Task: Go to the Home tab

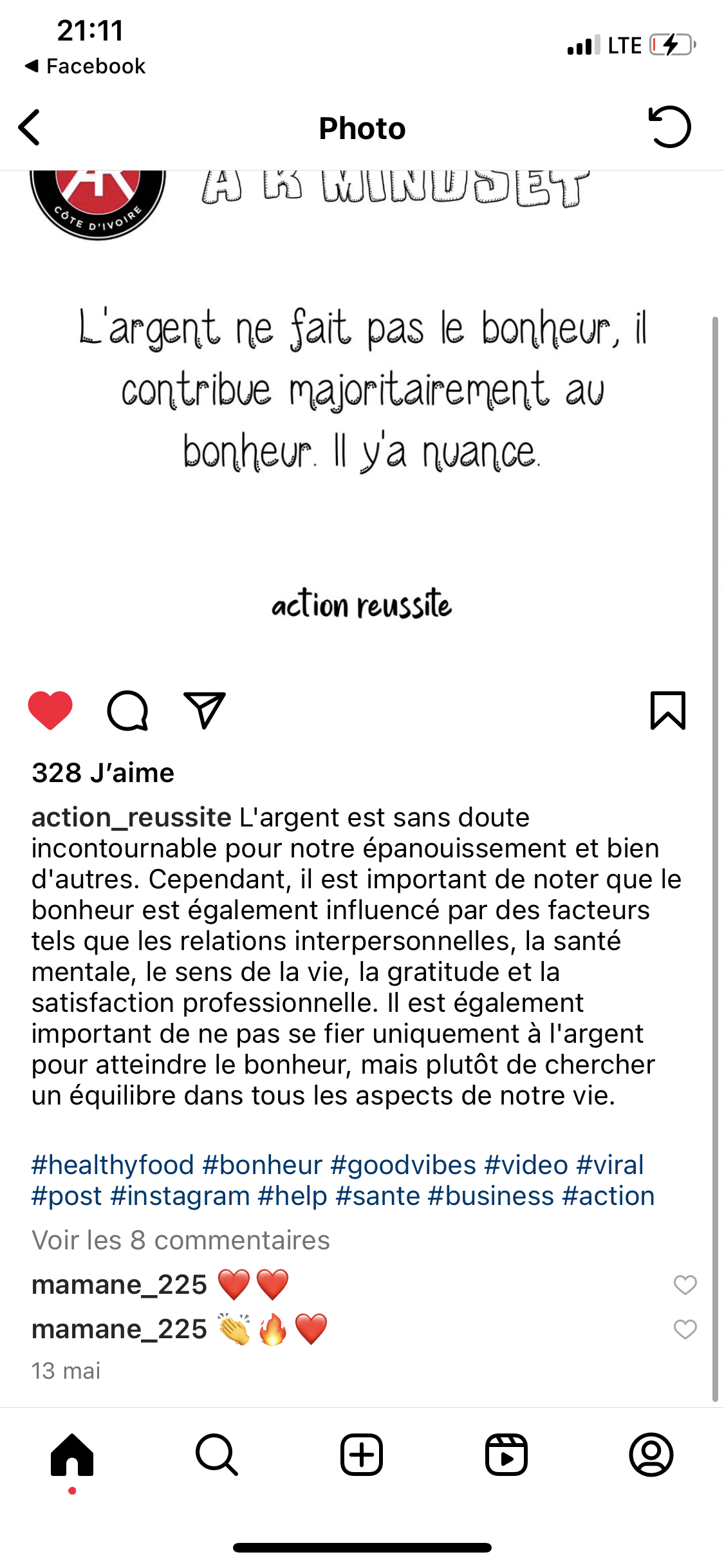Action: (72, 1455)
